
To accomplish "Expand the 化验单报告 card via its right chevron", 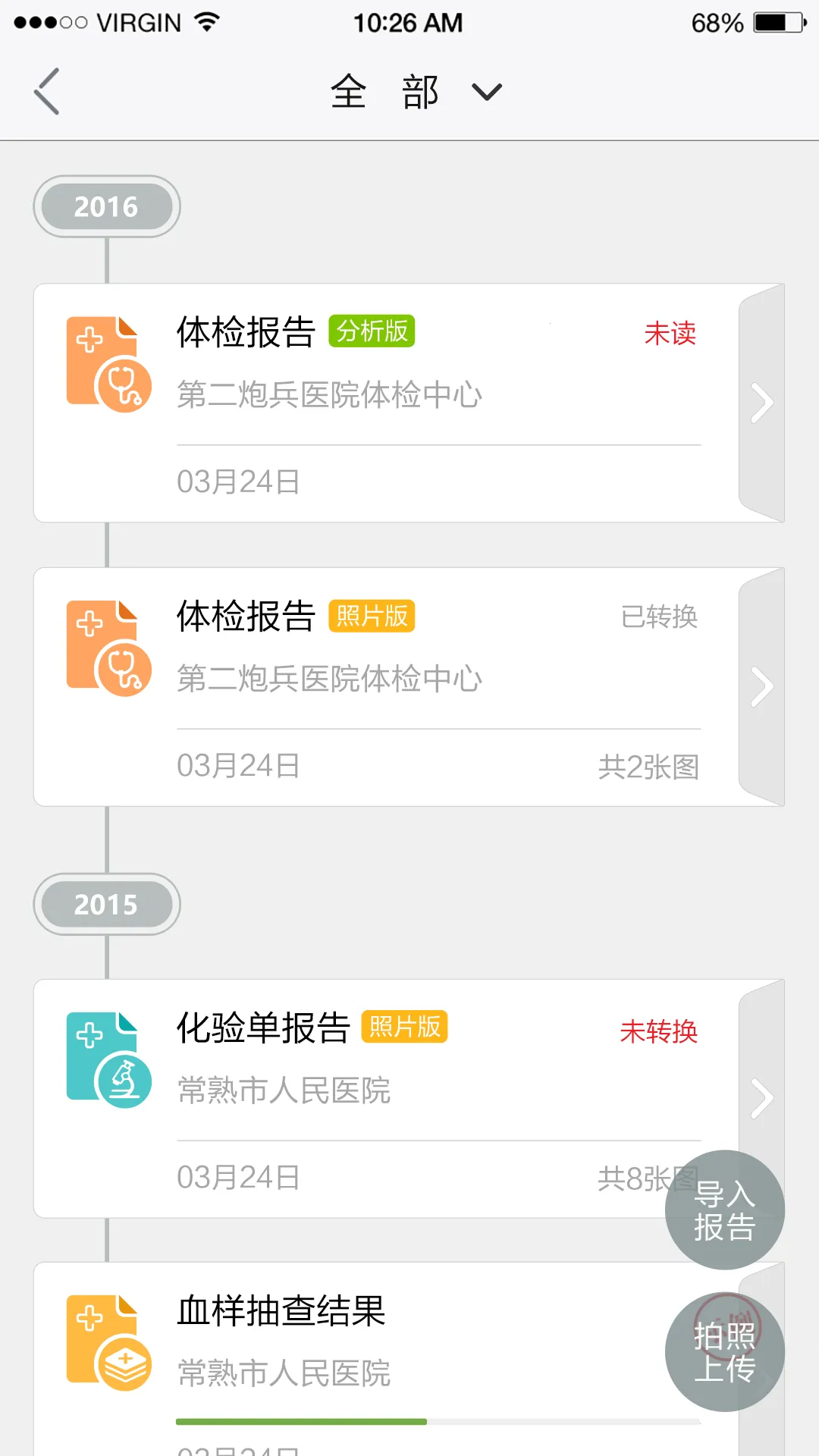I will pos(761,1097).
